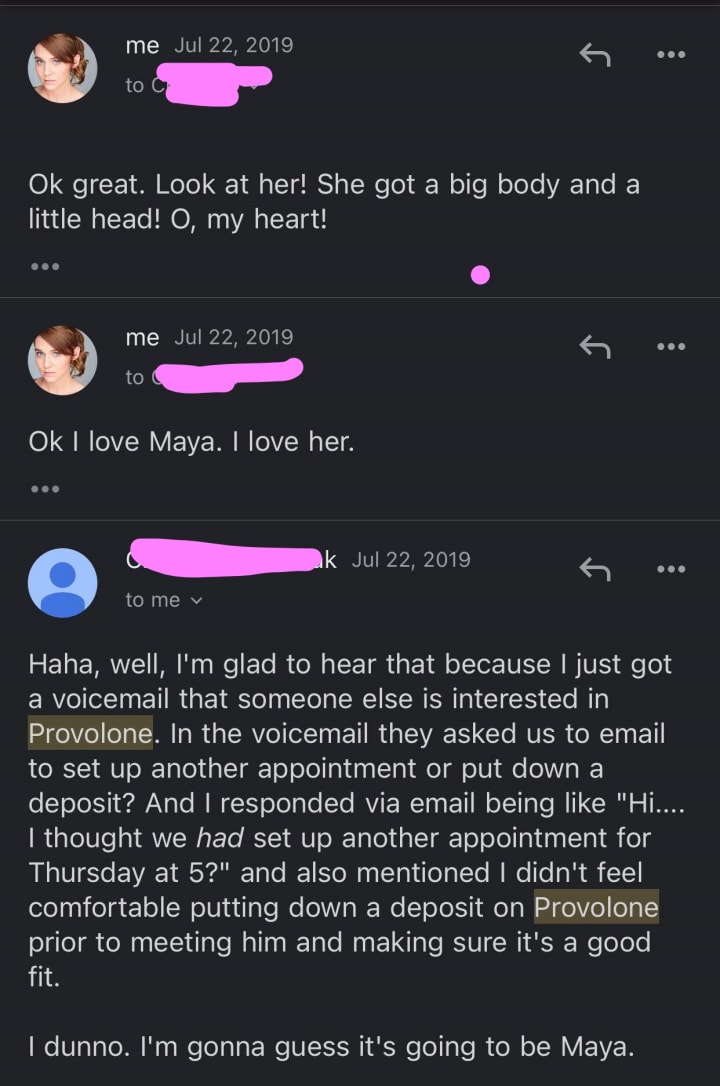Viewport: 720px width, 1086px height.
Task: Open more options for "Ok I love Maya" message
Action: click(x=670, y=347)
